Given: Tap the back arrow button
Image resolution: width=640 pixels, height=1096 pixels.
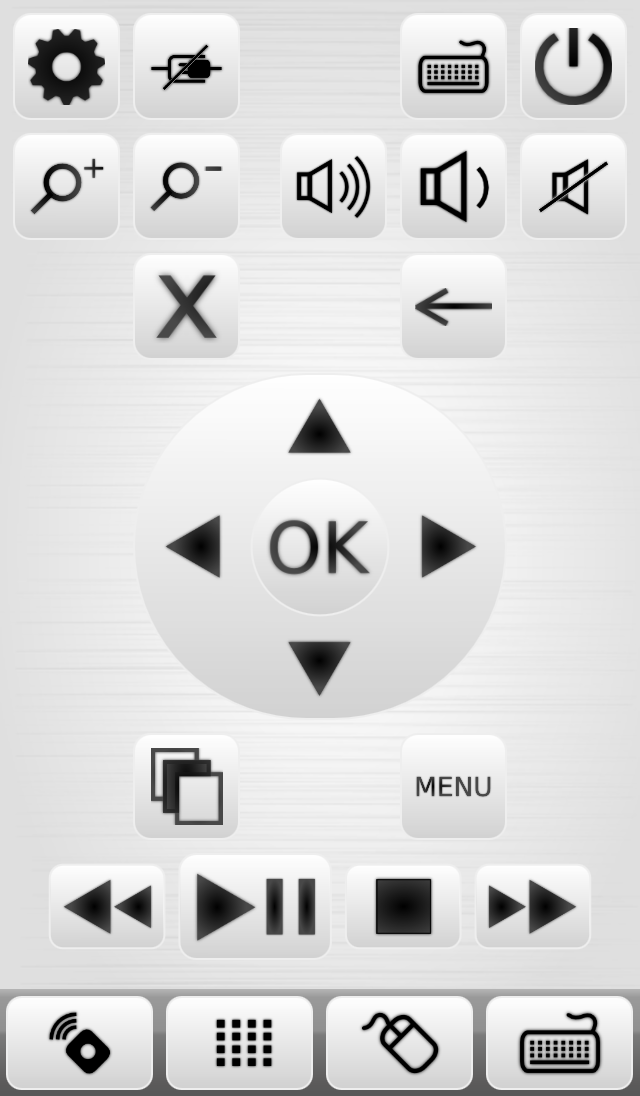Looking at the screenshot, I should (x=453, y=306).
